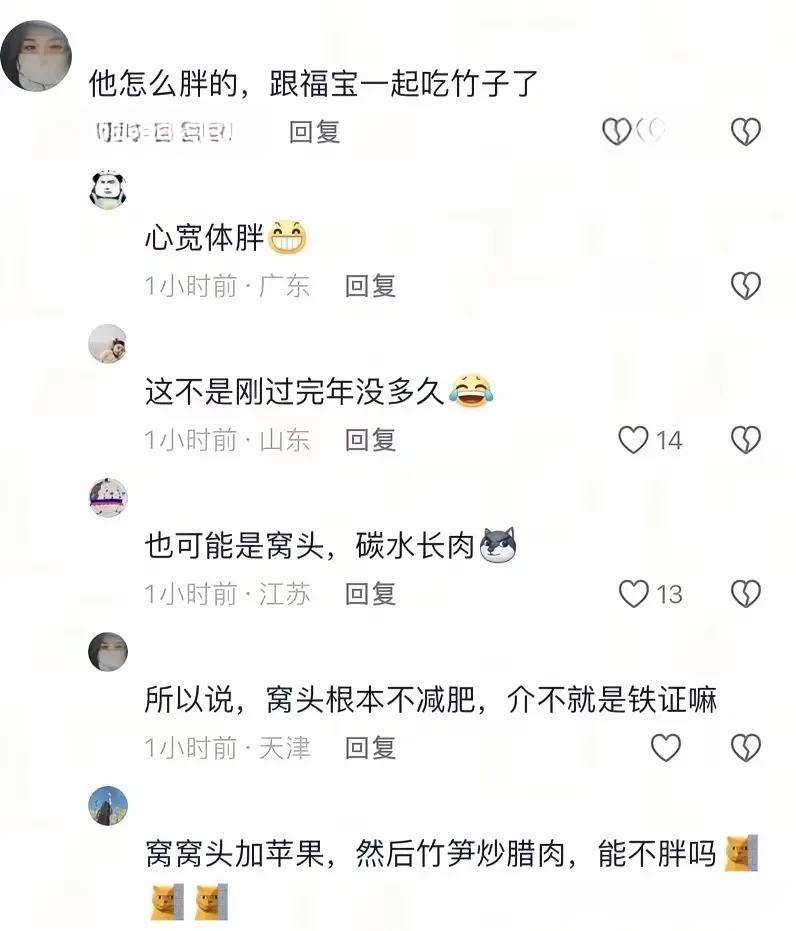Dislike the 江苏 comment about 碳水长肉

coord(745,593)
